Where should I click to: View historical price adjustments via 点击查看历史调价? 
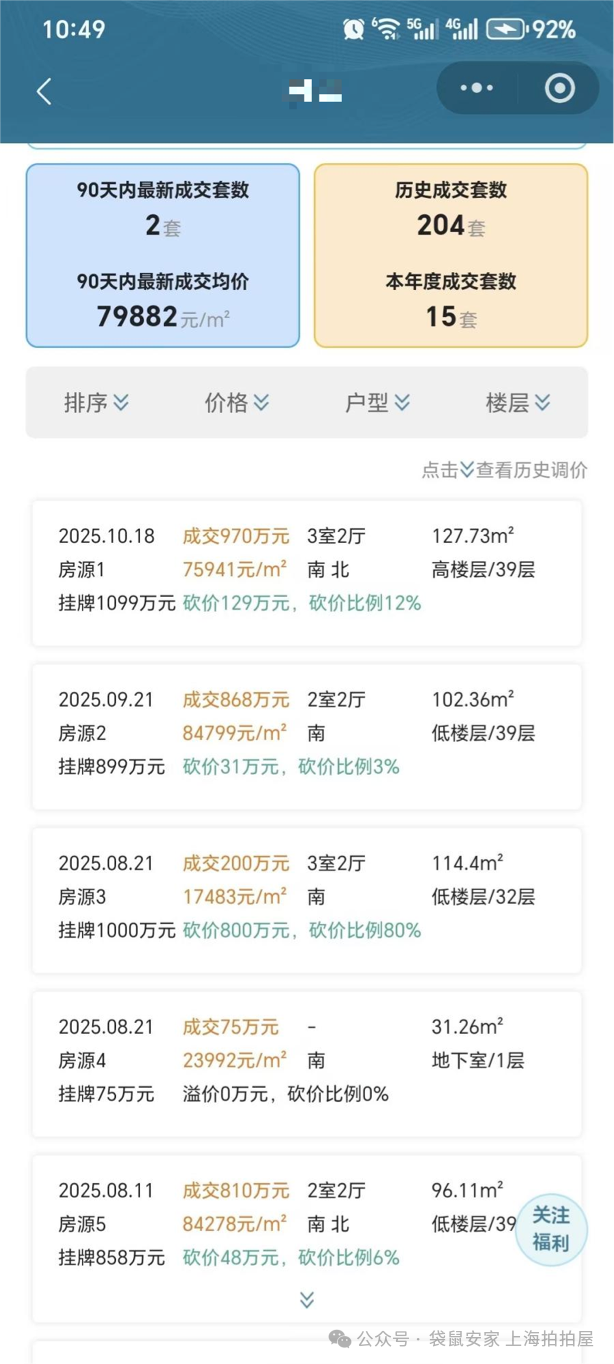click(507, 470)
